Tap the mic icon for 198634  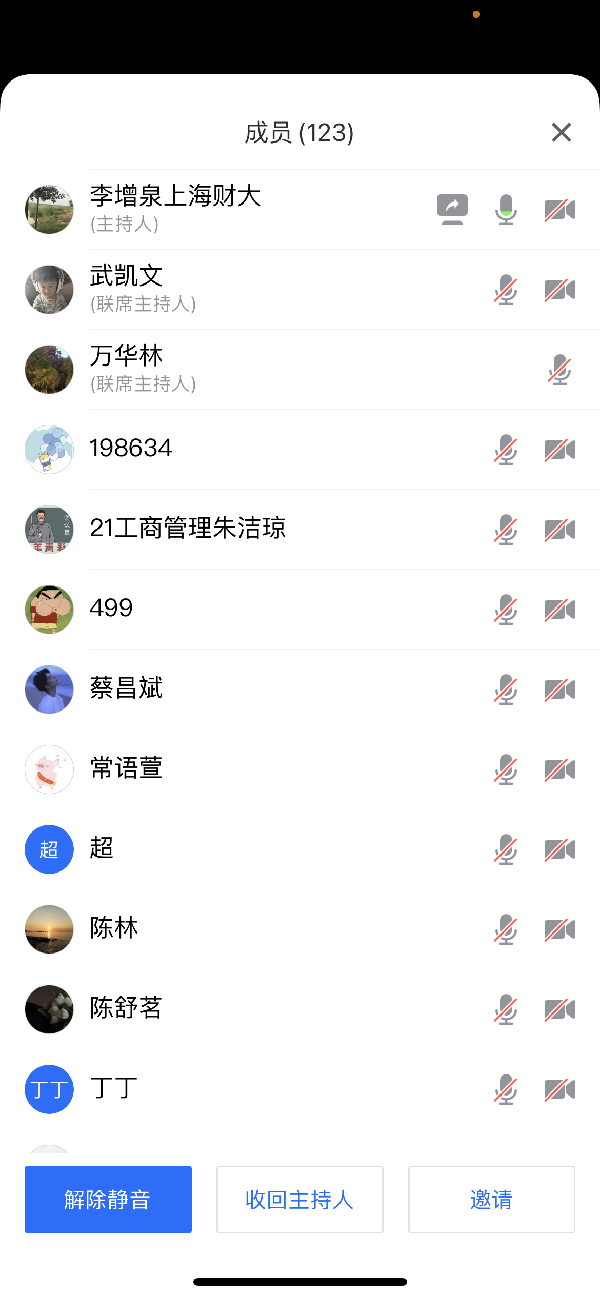coord(506,449)
